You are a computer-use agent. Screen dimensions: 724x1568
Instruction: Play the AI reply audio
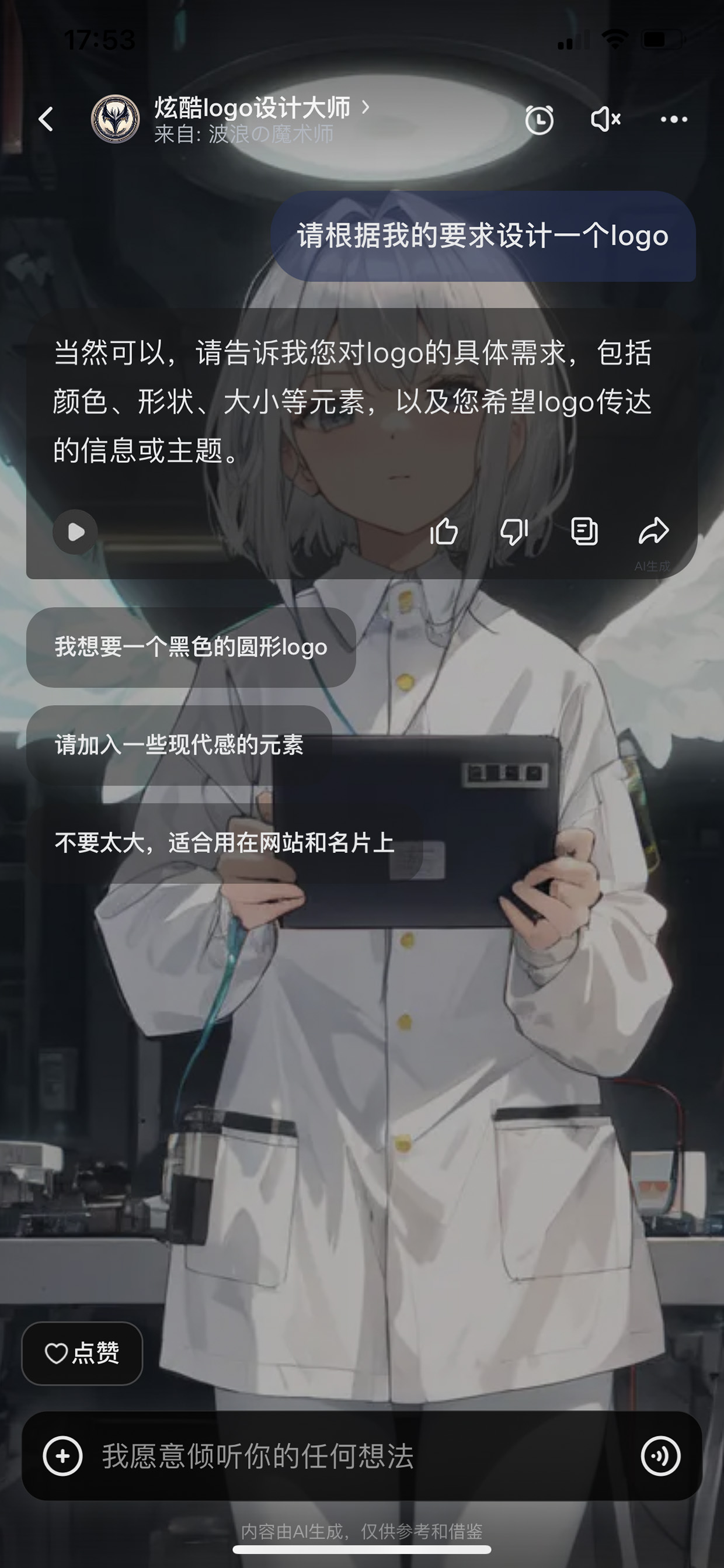coord(75,532)
